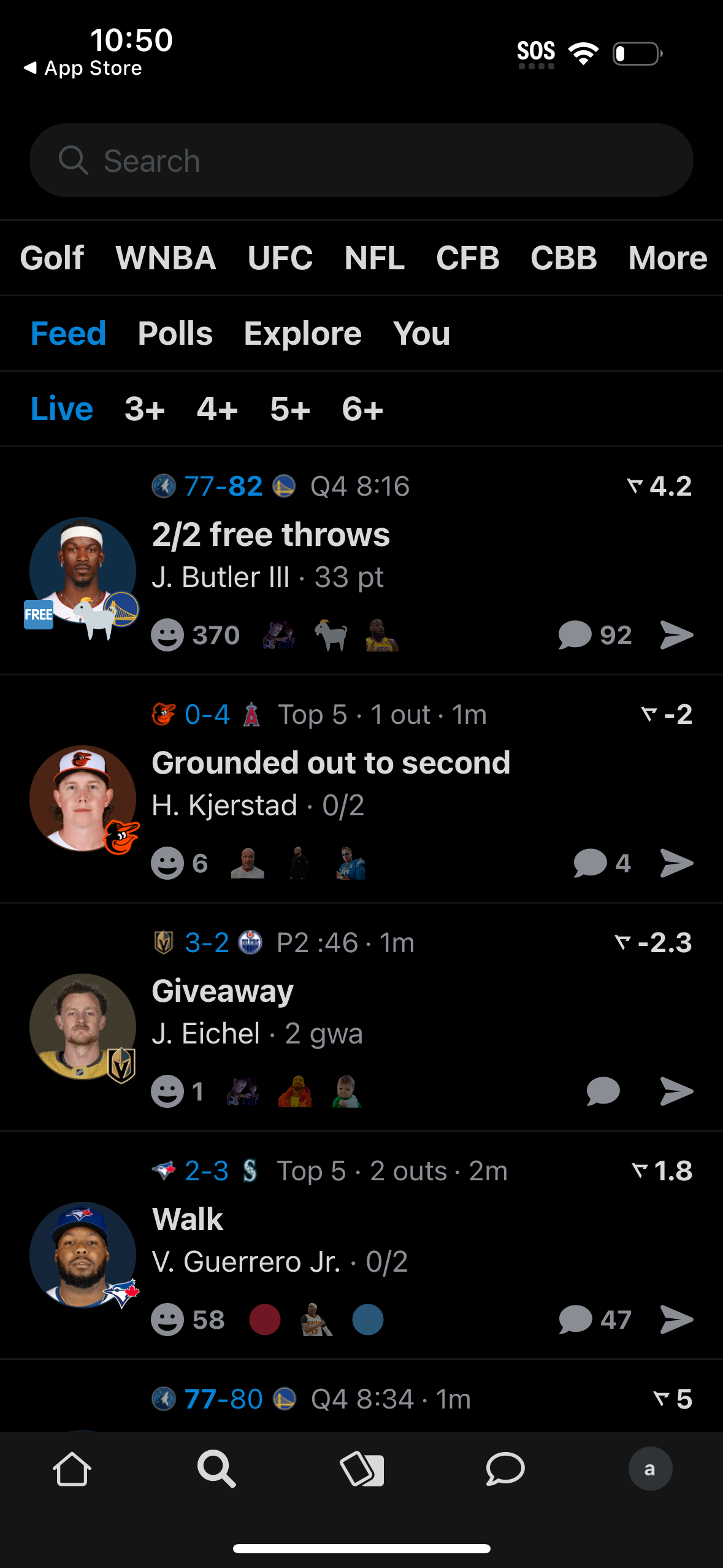This screenshot has width=723, height=1568.
Task: Switch on the 3+ filter
Action: (143, 408)
